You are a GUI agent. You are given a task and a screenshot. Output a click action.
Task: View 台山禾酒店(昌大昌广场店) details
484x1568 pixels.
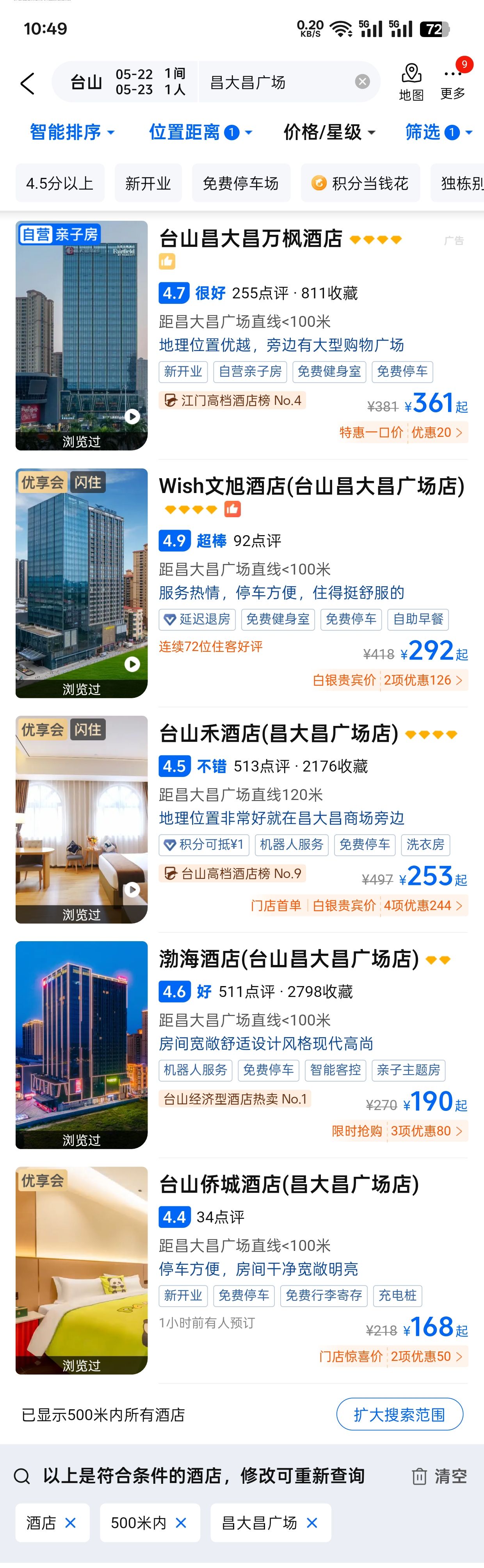pyautogui.click(x=278, y=733)
